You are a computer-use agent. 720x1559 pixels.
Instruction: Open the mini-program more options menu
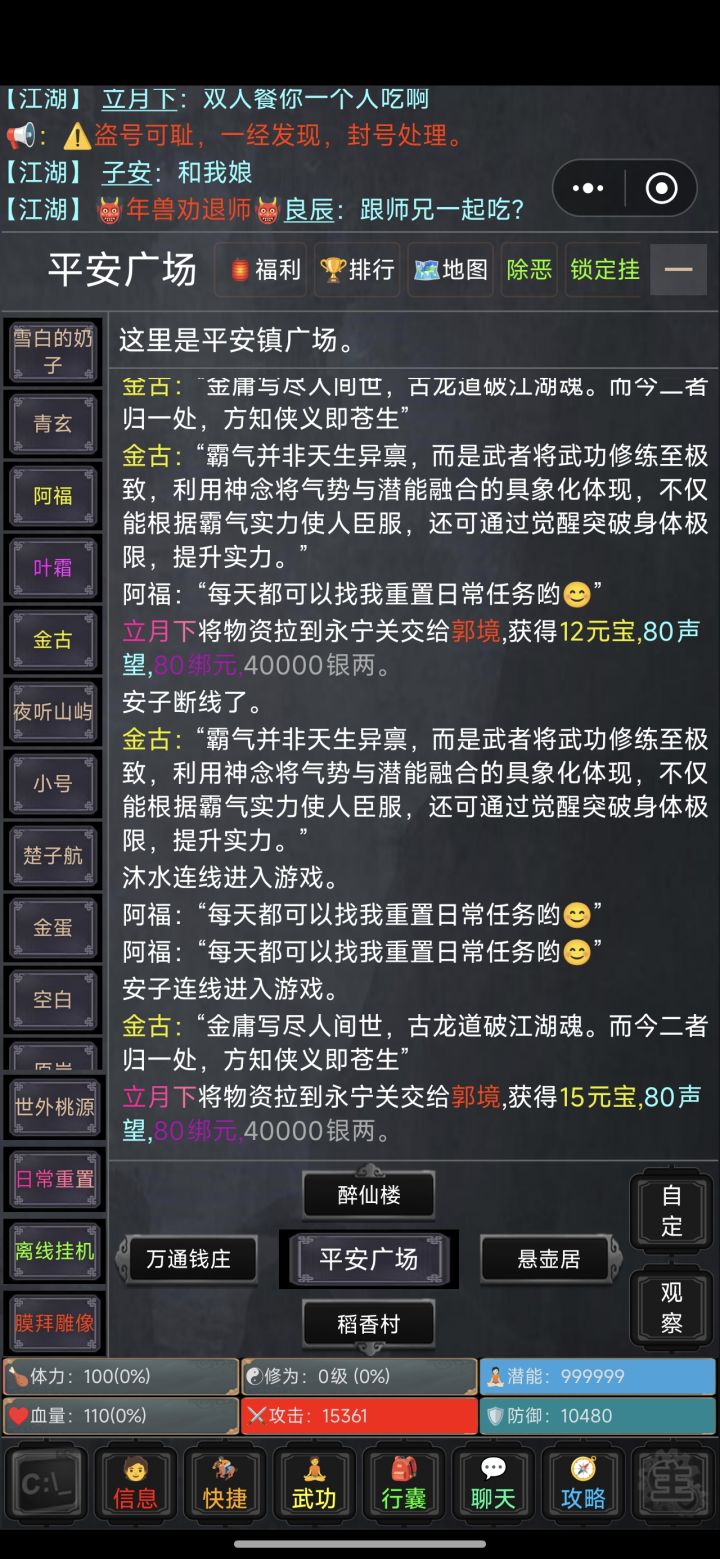click(x=589, y=189)
